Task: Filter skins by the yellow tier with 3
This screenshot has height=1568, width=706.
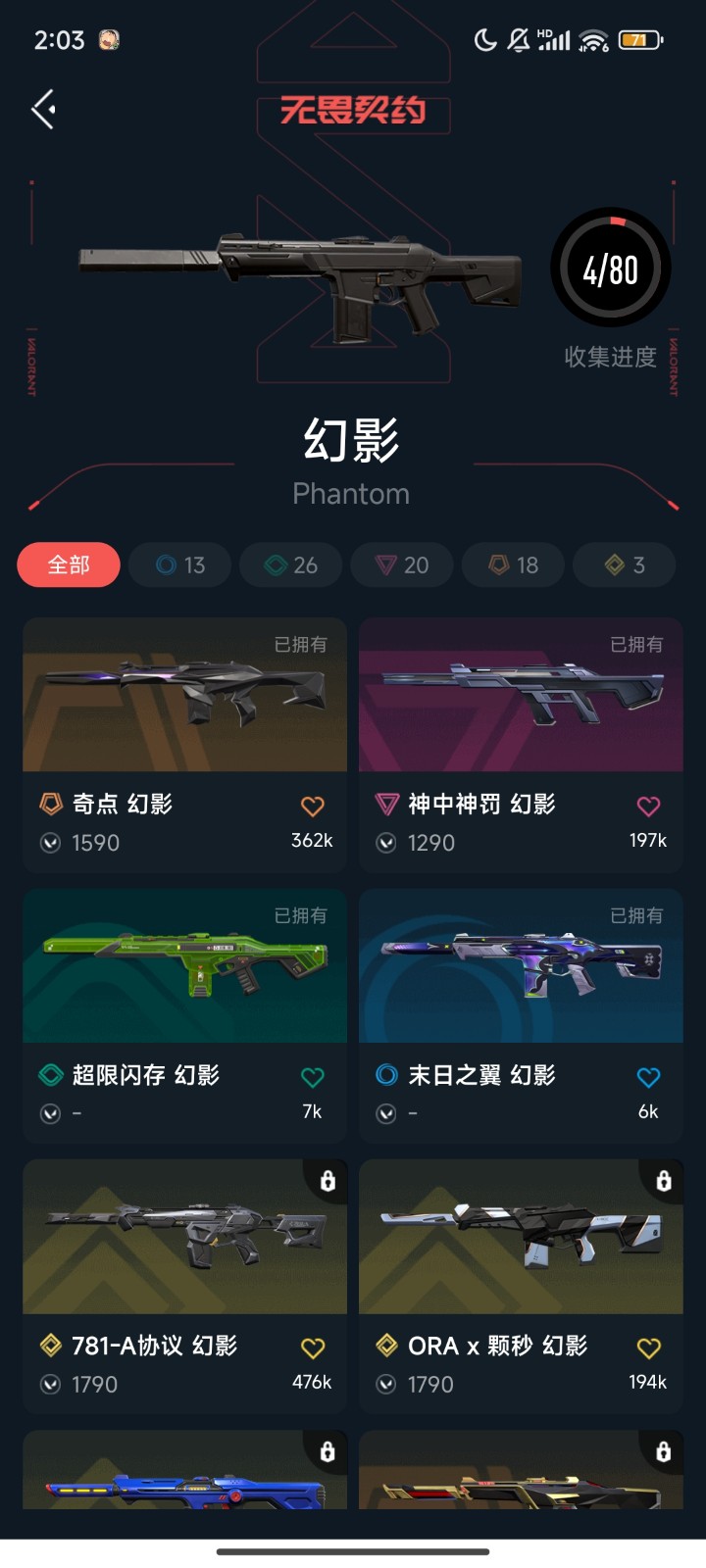Action: (625, 564)
